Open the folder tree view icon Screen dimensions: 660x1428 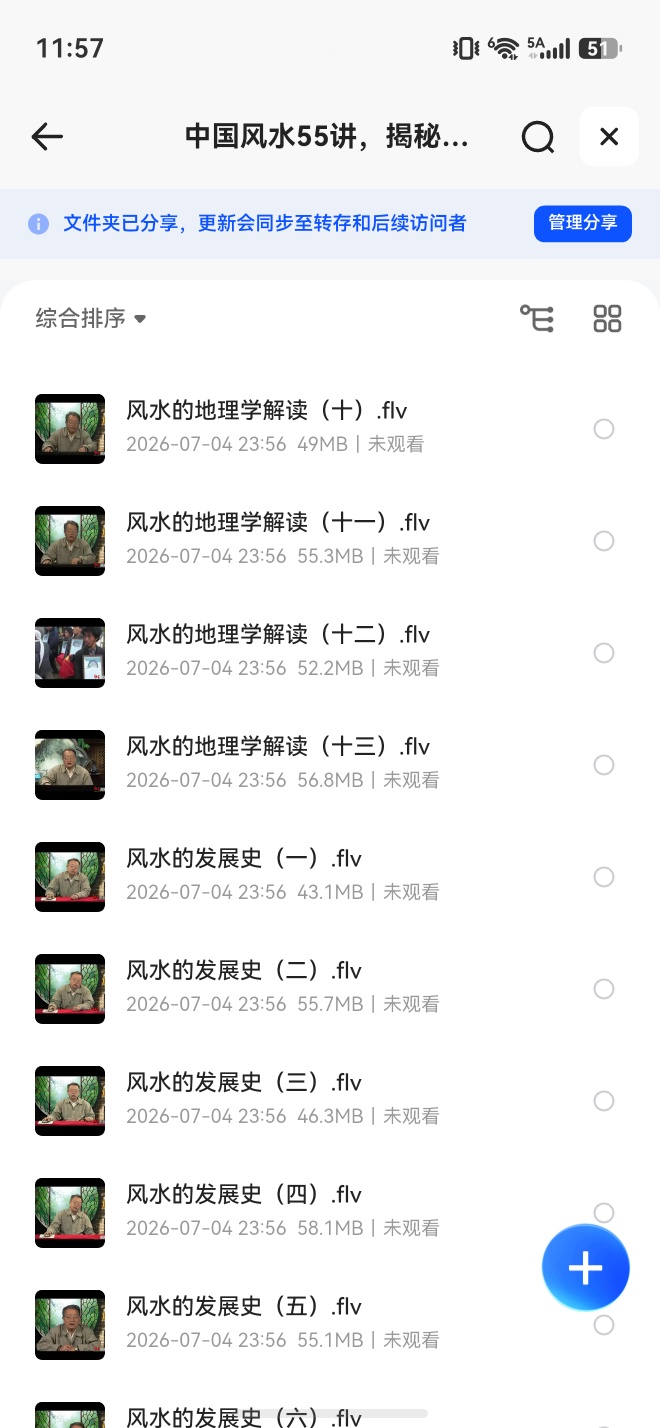(x=537, y=319)
